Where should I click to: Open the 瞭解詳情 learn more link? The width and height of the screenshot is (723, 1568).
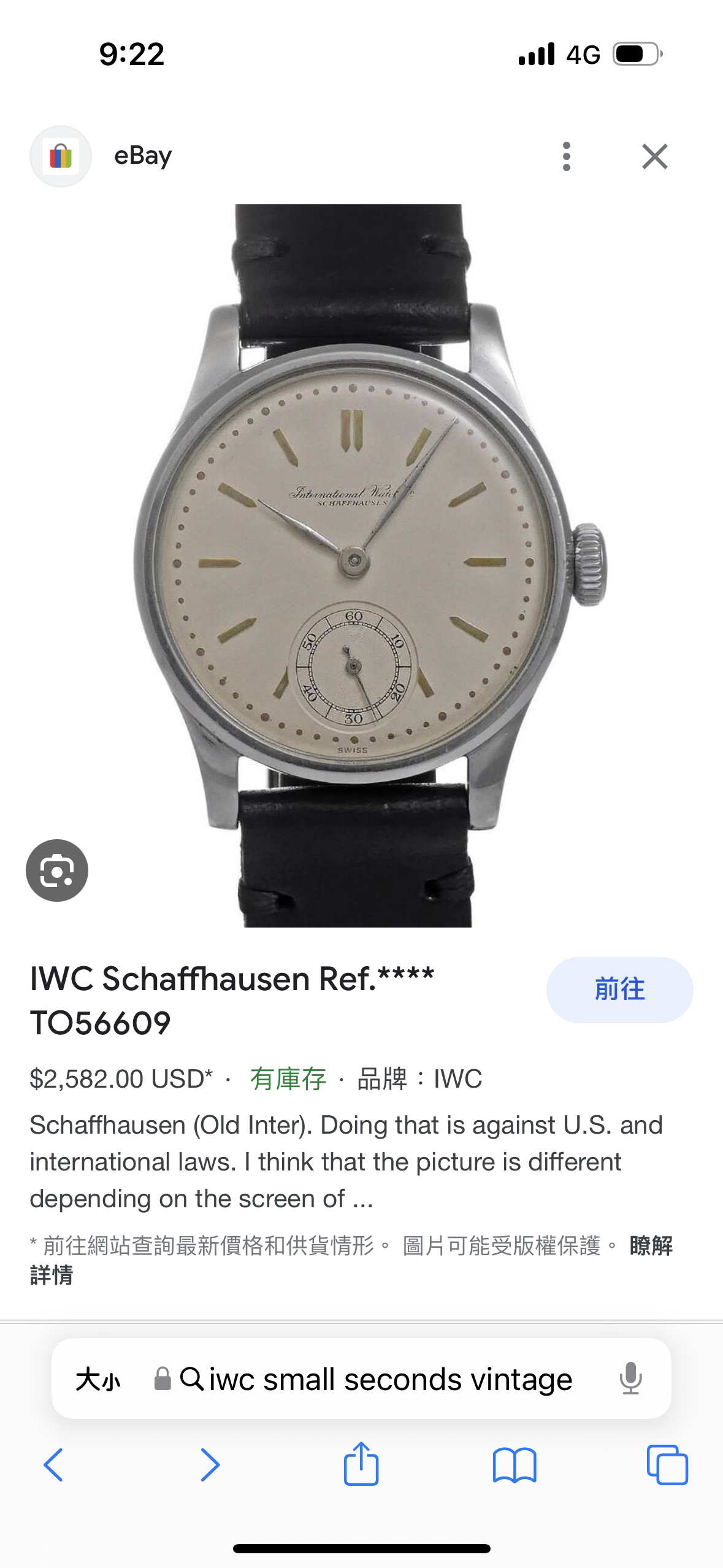651,1246
